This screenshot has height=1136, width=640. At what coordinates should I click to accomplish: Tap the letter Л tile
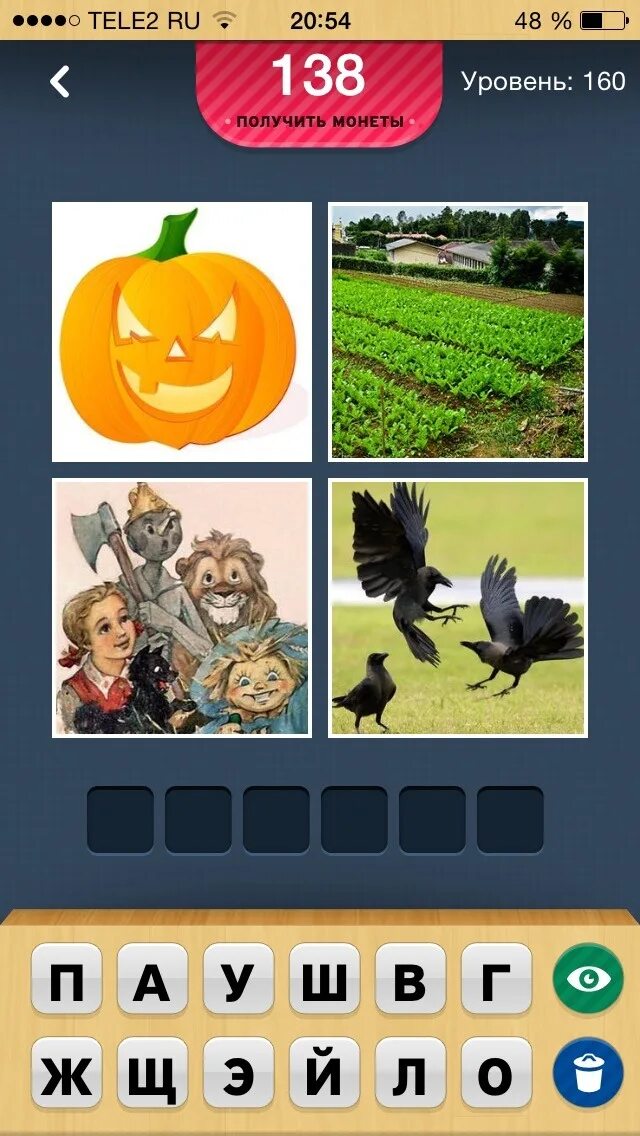411,1073
